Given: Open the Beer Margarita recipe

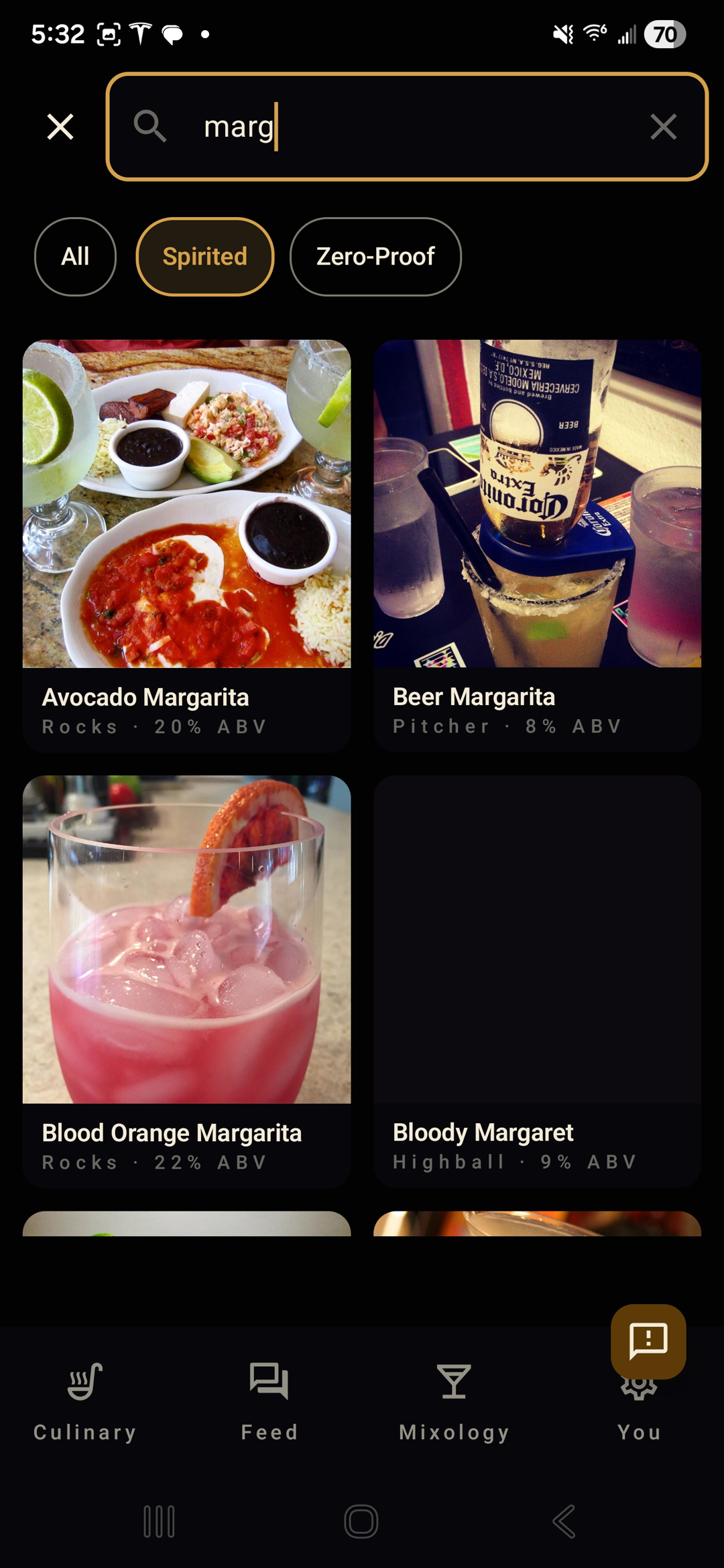Looking at the screenshot, I should pyautogui.click(x=537, y=545).
